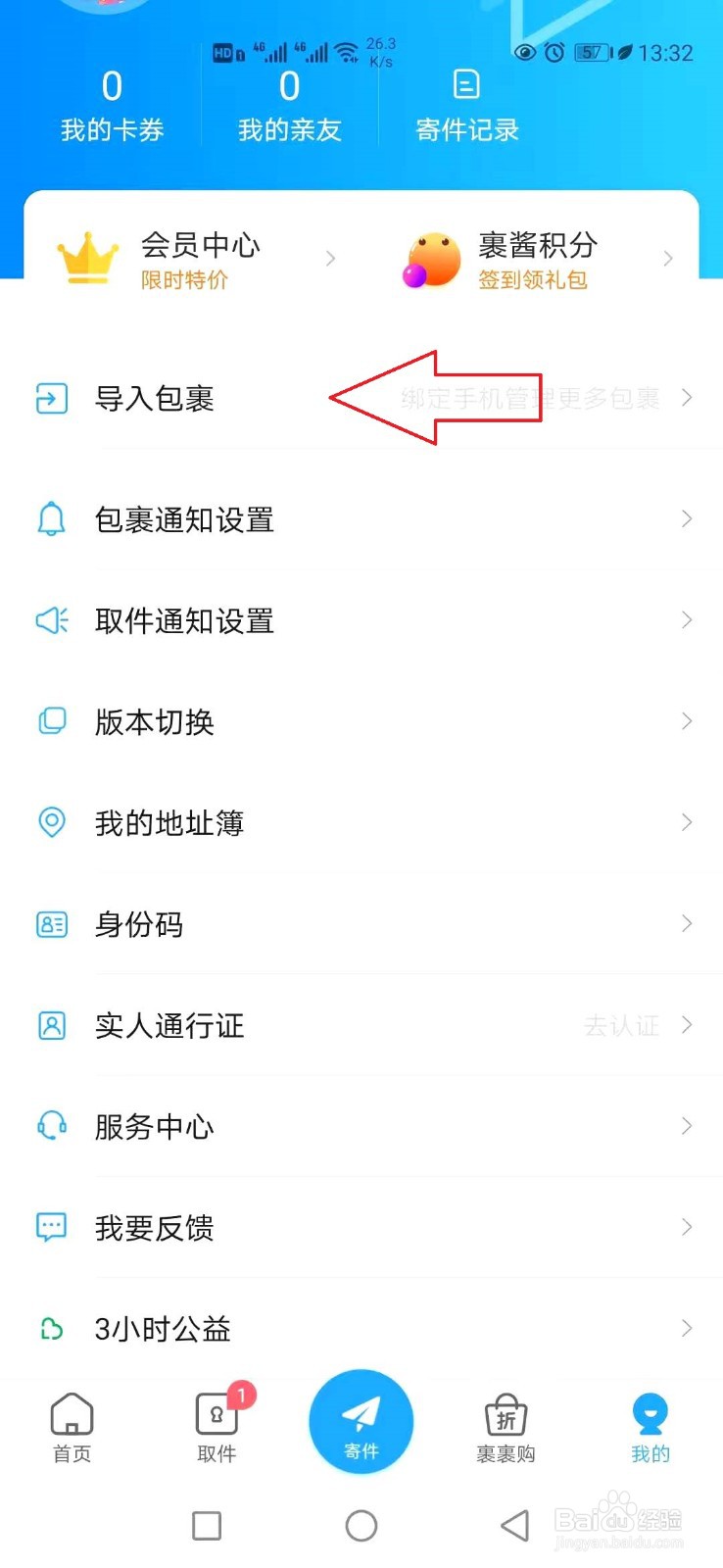The width and height of the screenshot is (723, 1568).
Task: Select the bell icon for 包裹通知设置
Action: point(50,518)
